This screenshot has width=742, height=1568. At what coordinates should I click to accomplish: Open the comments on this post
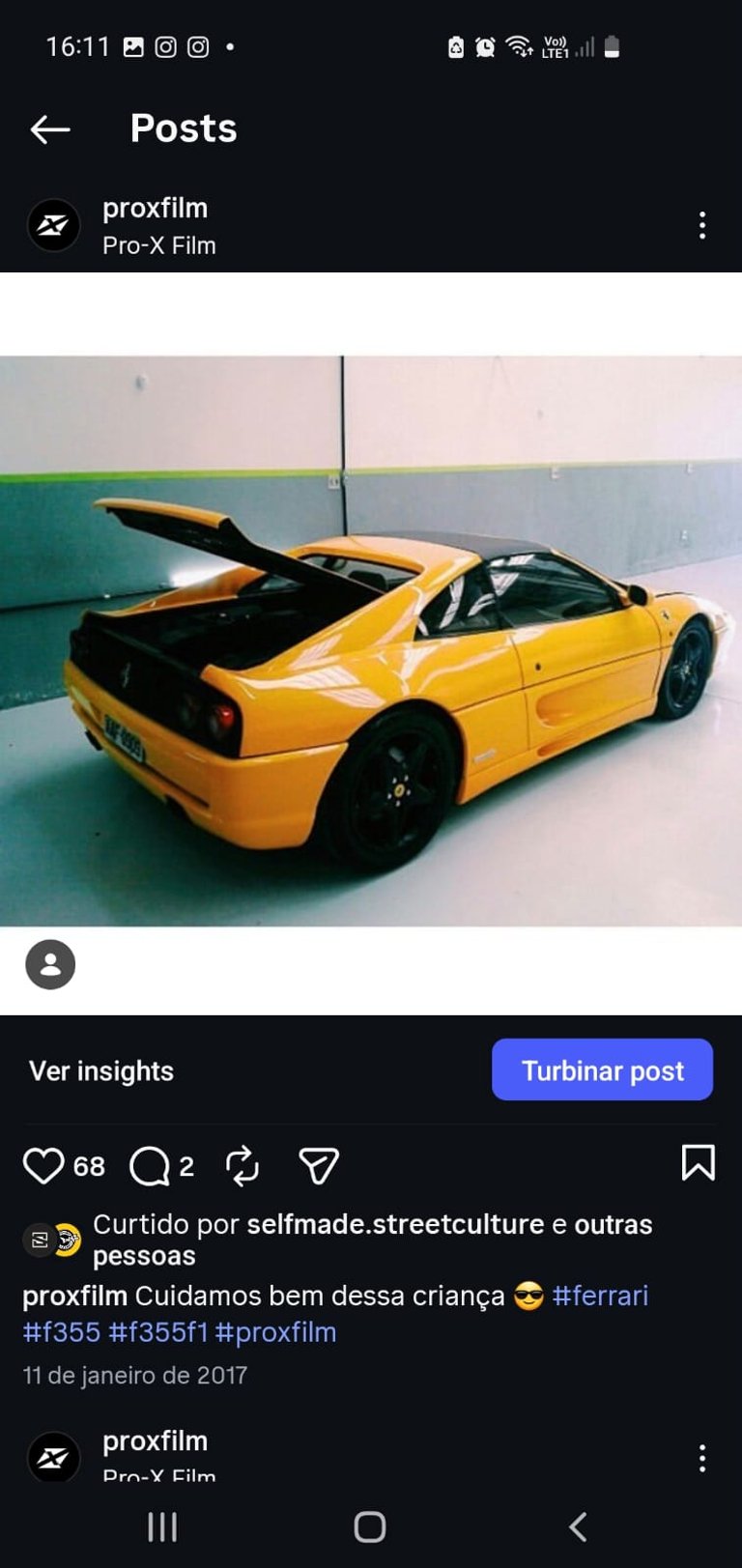(150, 1165)
